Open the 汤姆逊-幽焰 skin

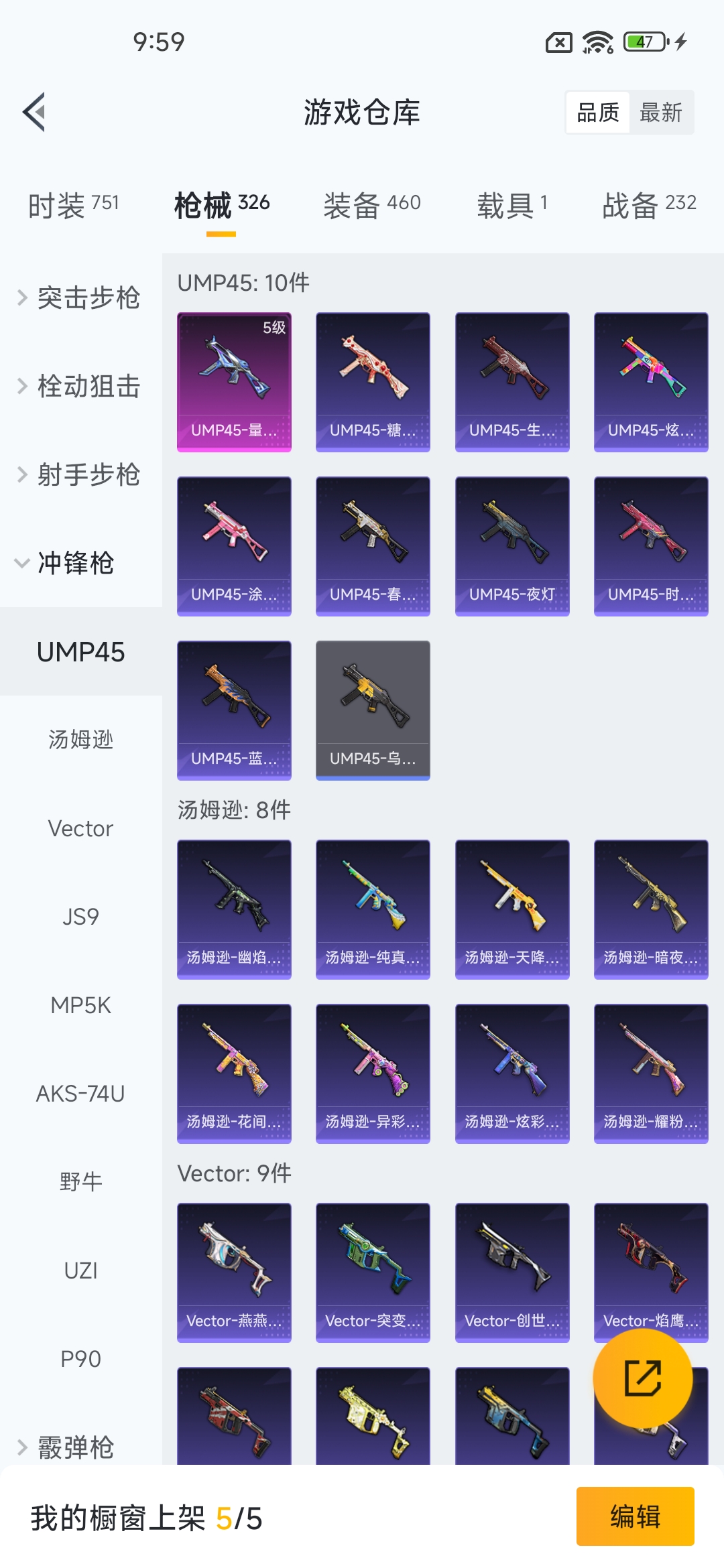pos(234,909)
